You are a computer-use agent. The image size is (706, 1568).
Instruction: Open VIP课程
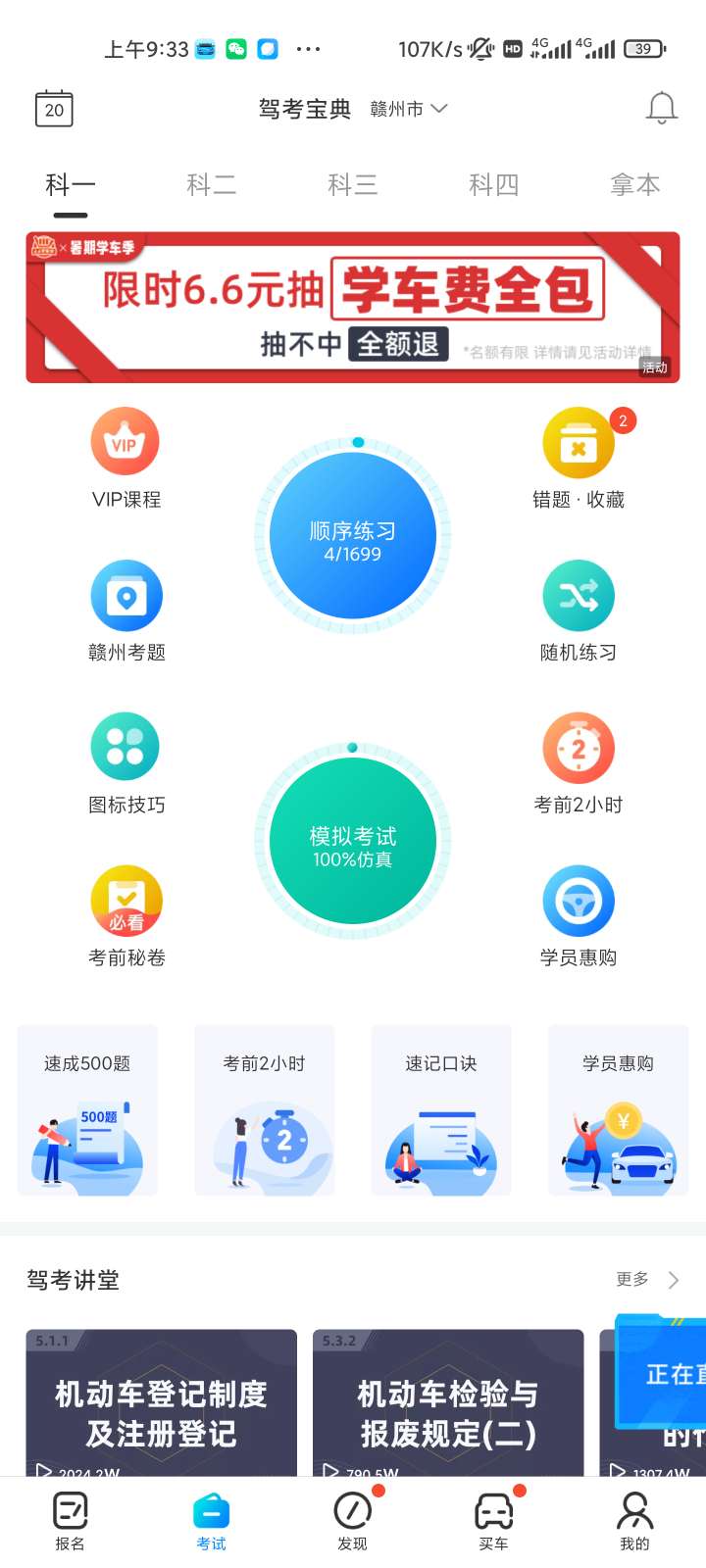click(126, 459)
